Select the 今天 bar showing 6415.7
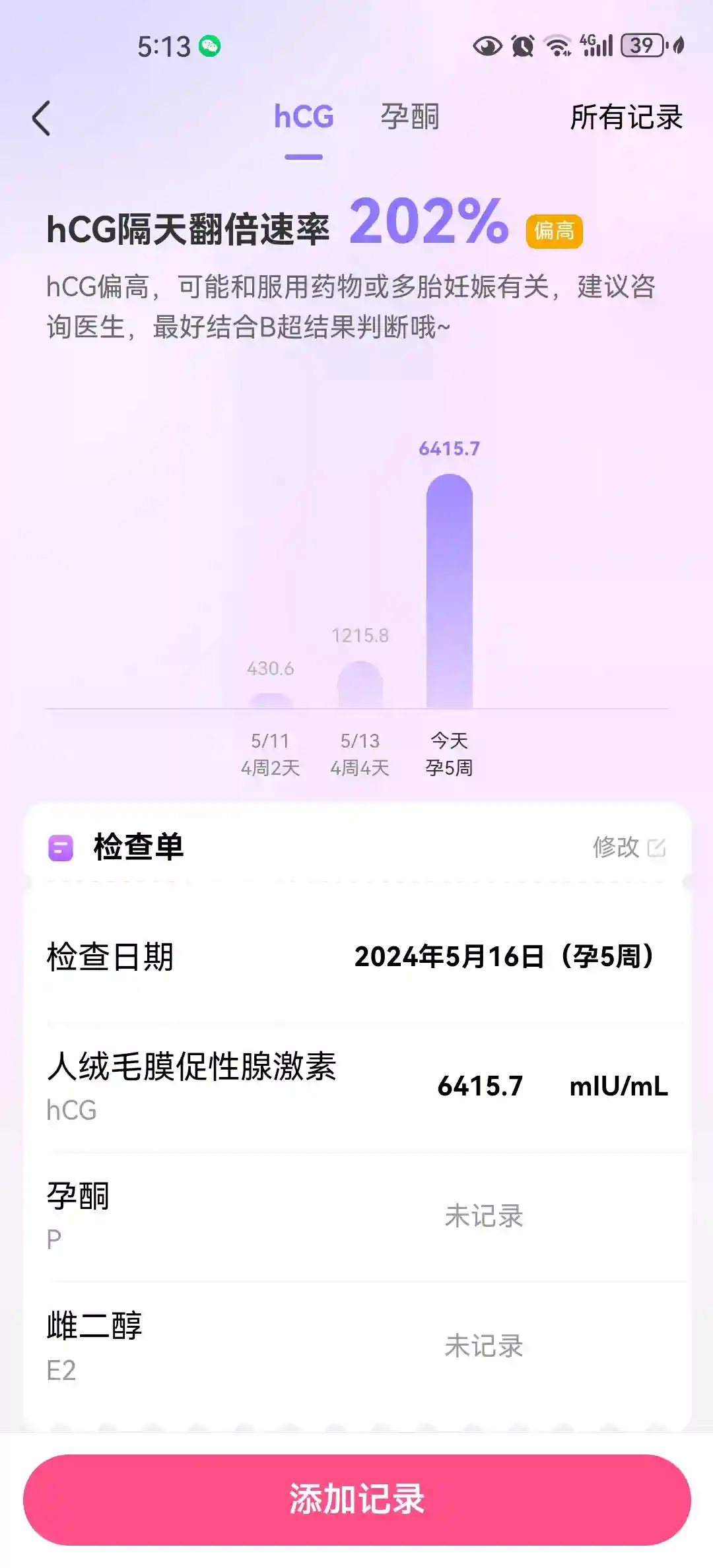Image resolution: width=713 pixels, height=1568 pixels. pyautogui.click(x=449, y=591)
